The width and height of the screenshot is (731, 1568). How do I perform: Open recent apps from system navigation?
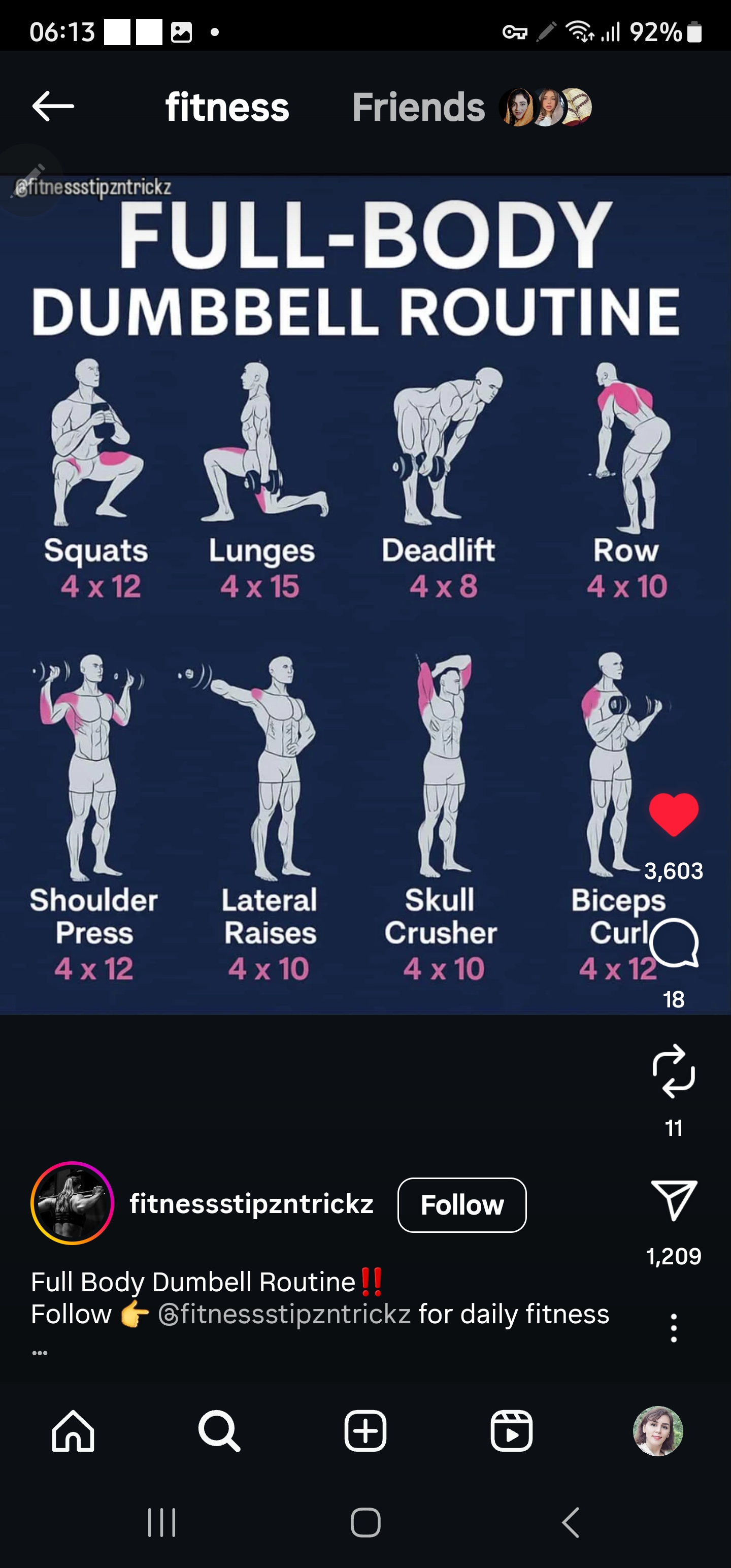coord(162,1522)
